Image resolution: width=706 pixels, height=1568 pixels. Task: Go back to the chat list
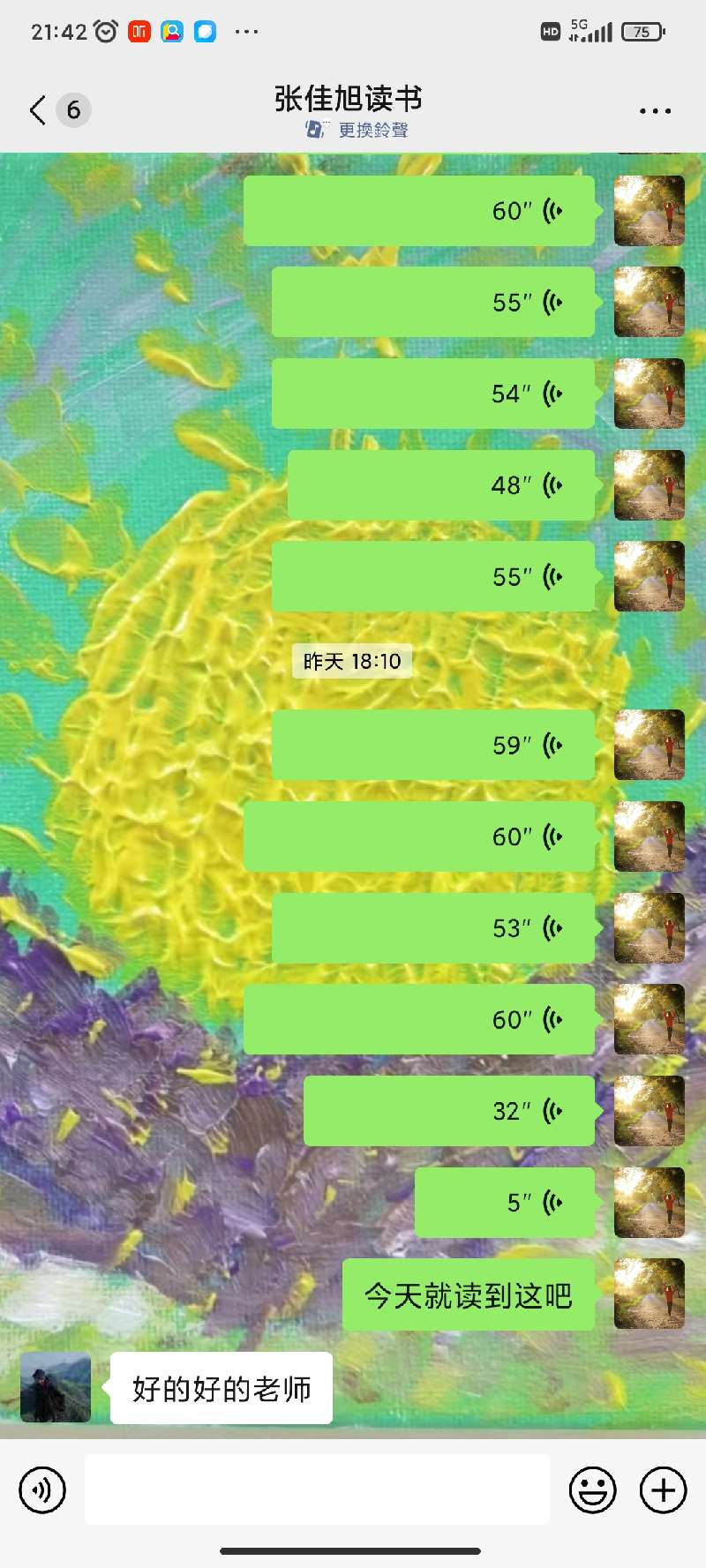38,110
